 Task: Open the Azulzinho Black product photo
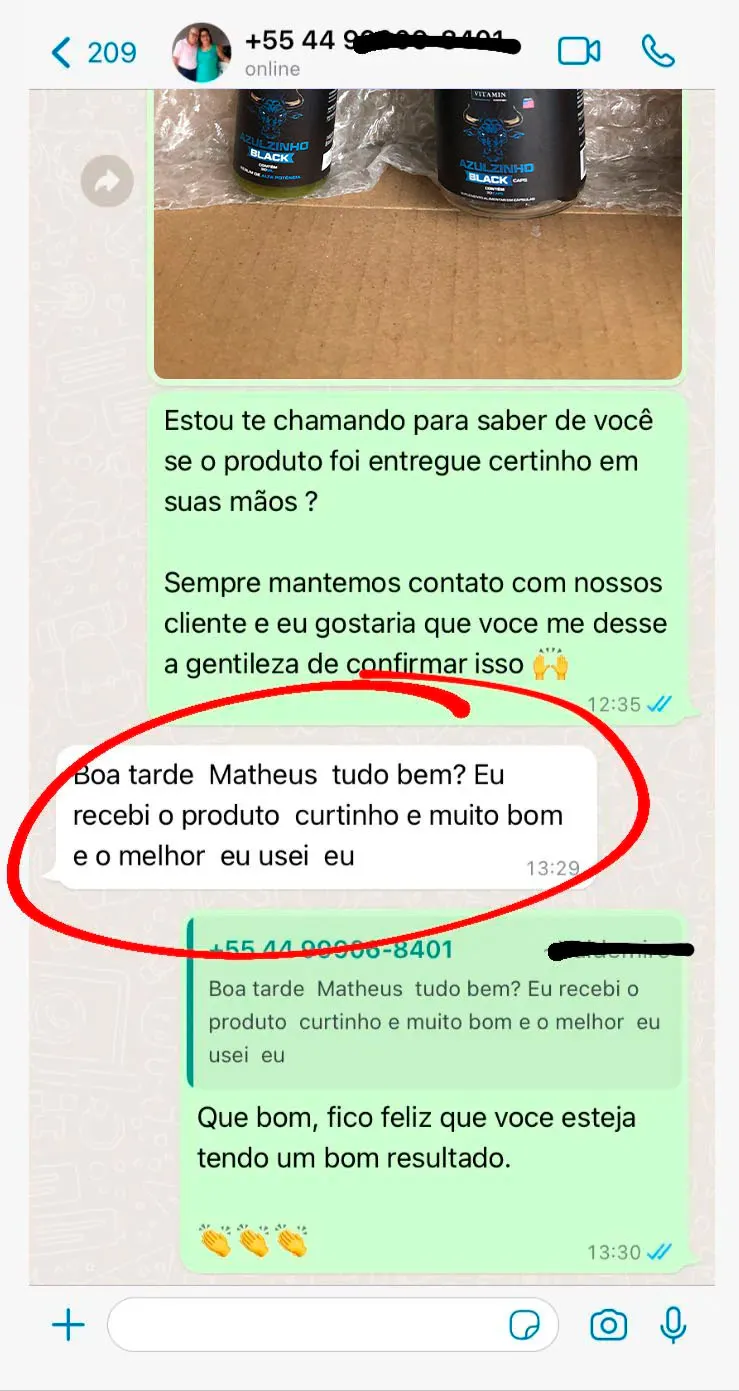pyautogui.click(x=418, y=234)
